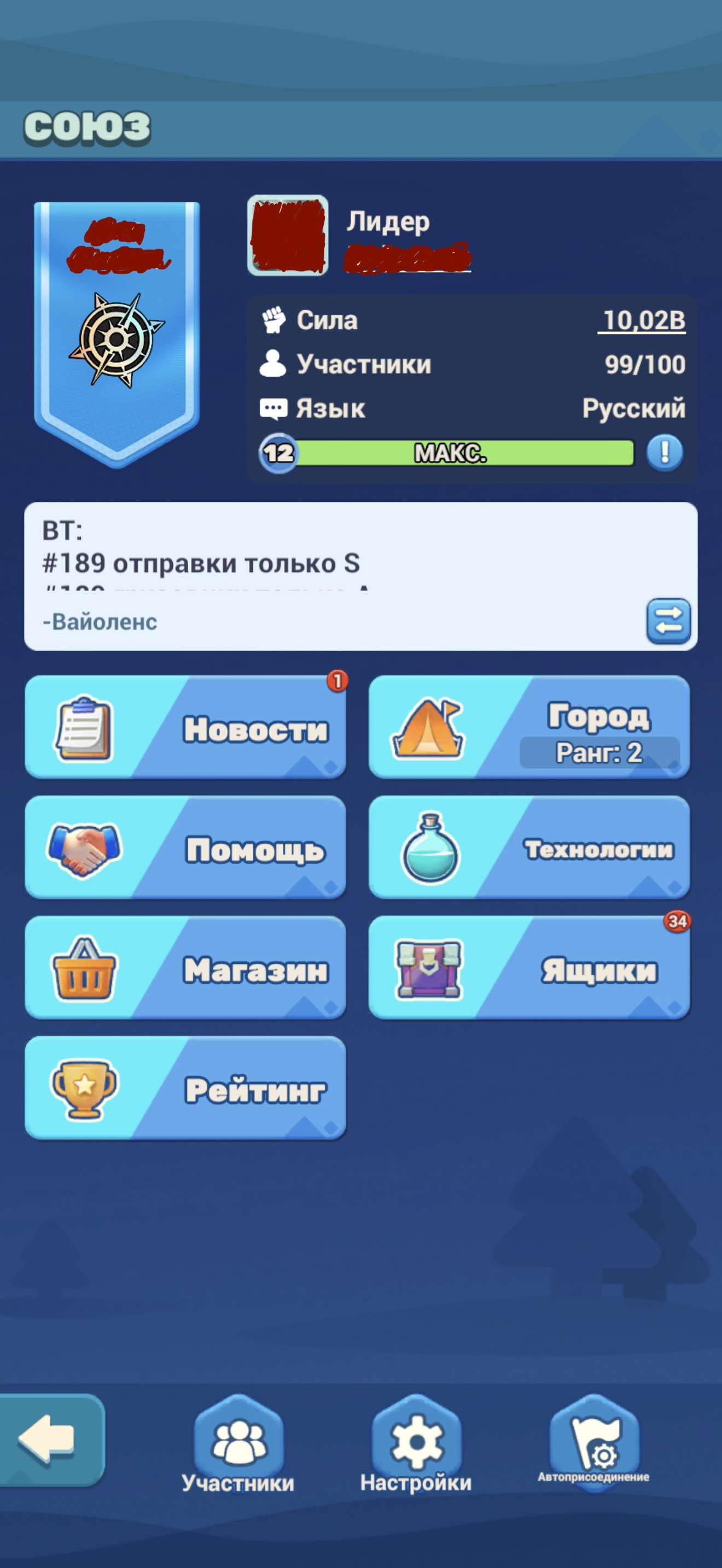Open the underlined power value 10,02B
Viewport: 722px width, 1568px height.
pyautogui.click(x=643, y=321)
